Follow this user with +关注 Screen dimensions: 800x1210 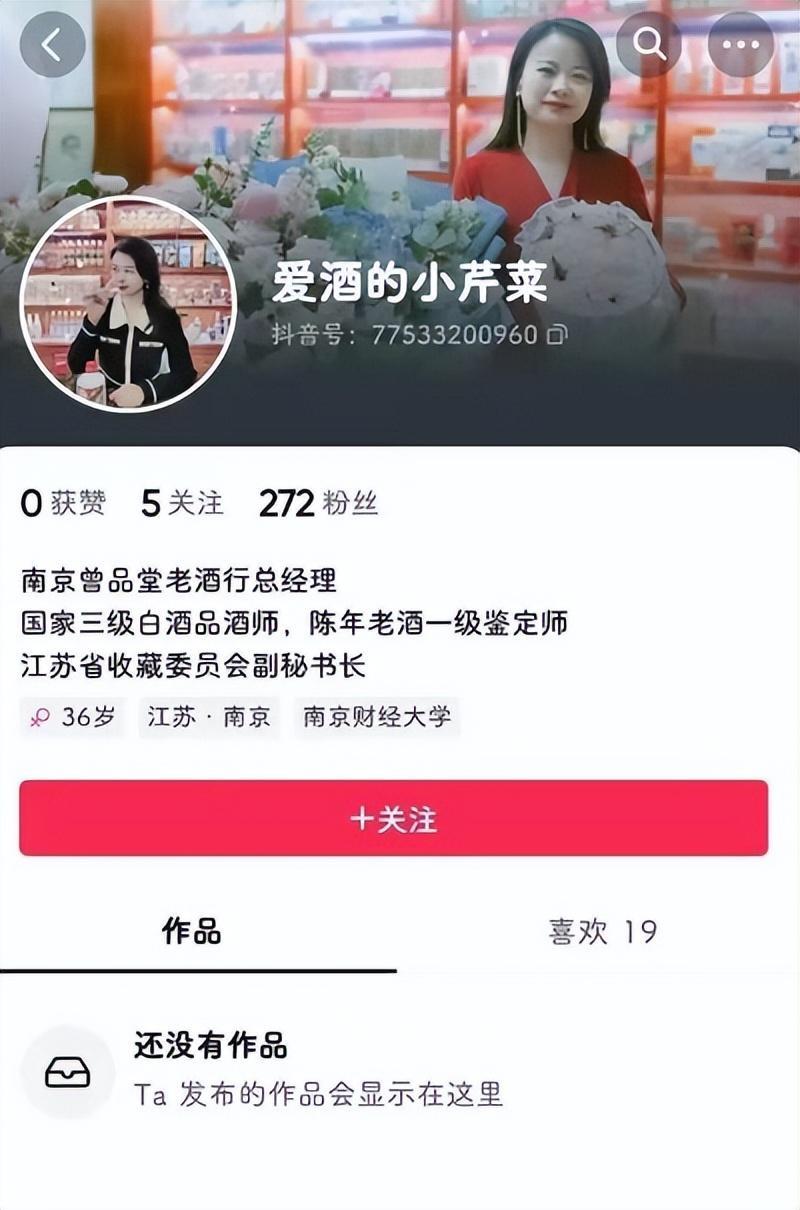[394, 818]
